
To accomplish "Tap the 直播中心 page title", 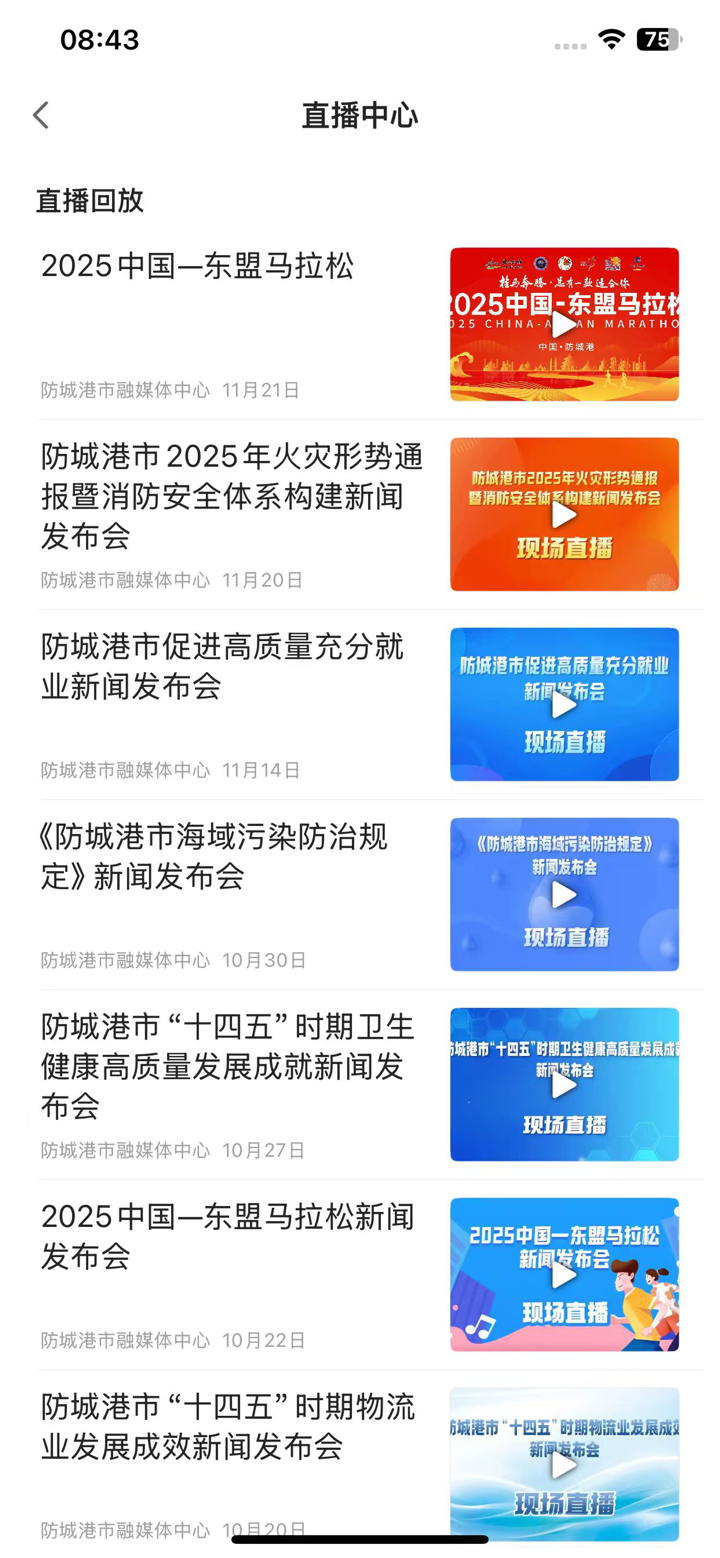I will click(x=359, y=114).
